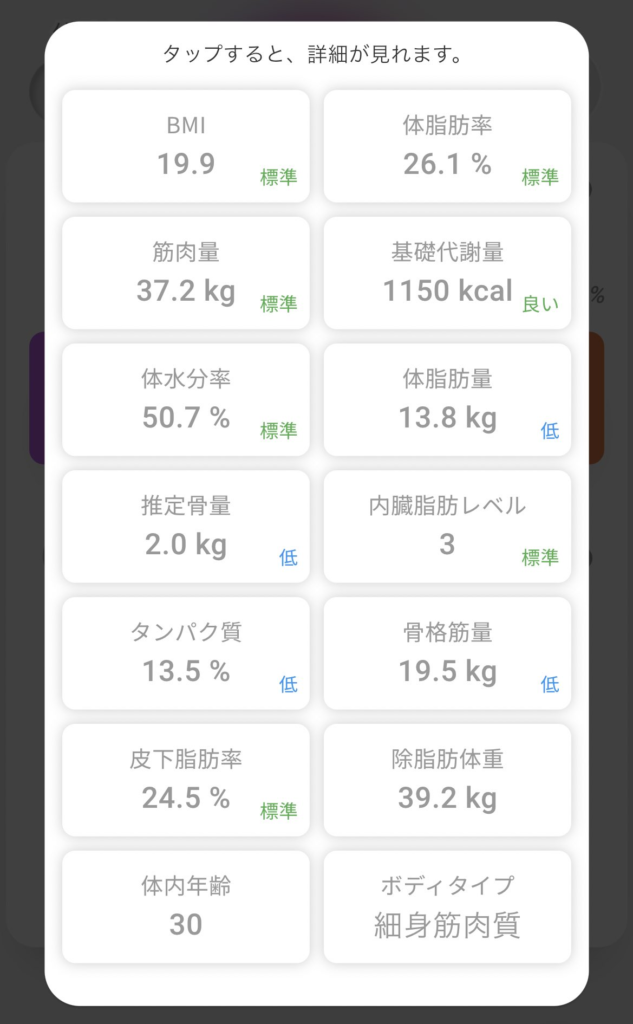View 推定骨量 2.0 kg details
Viewport: 633px width, 1024px height.
pos(186,527)
